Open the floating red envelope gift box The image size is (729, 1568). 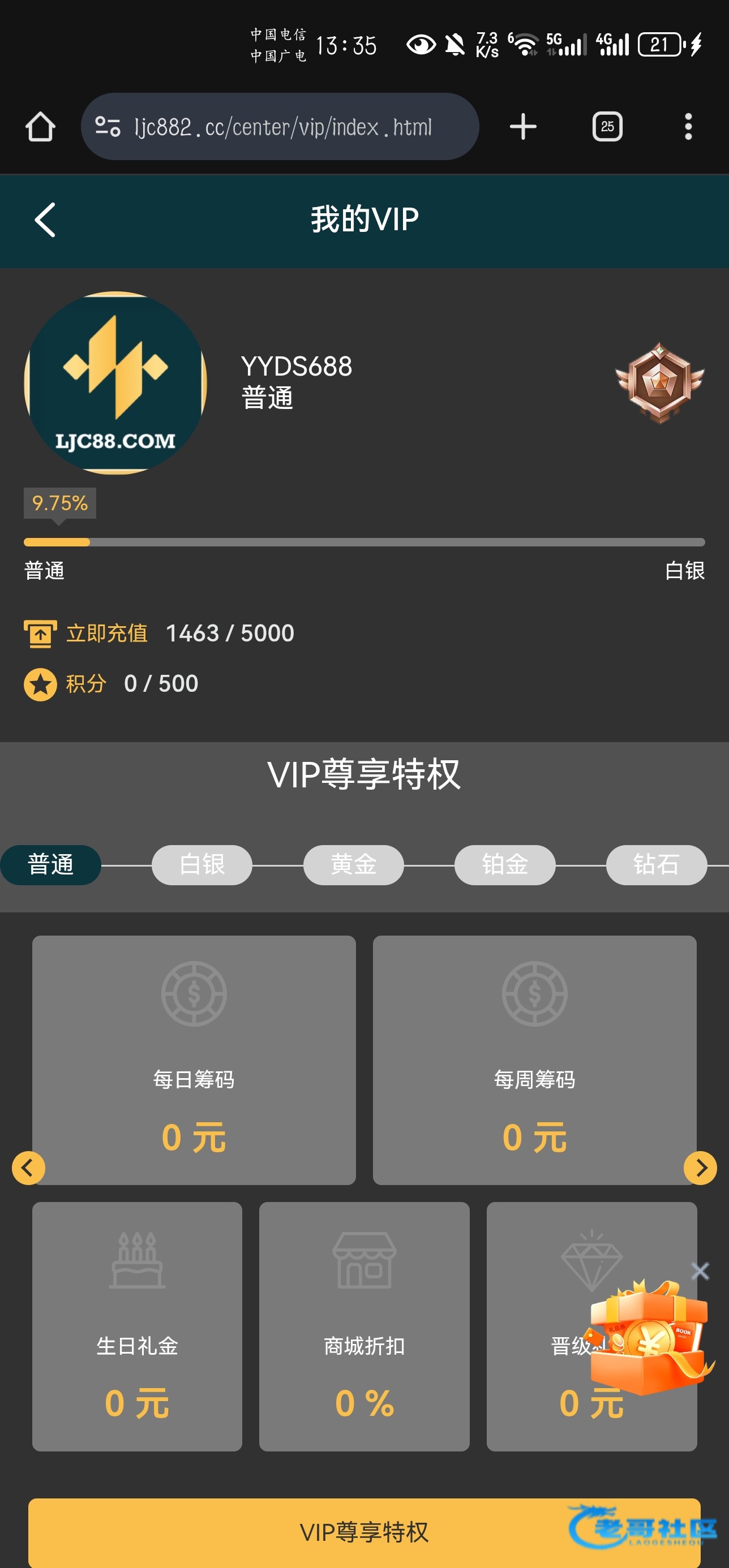tap(649, 1339)
